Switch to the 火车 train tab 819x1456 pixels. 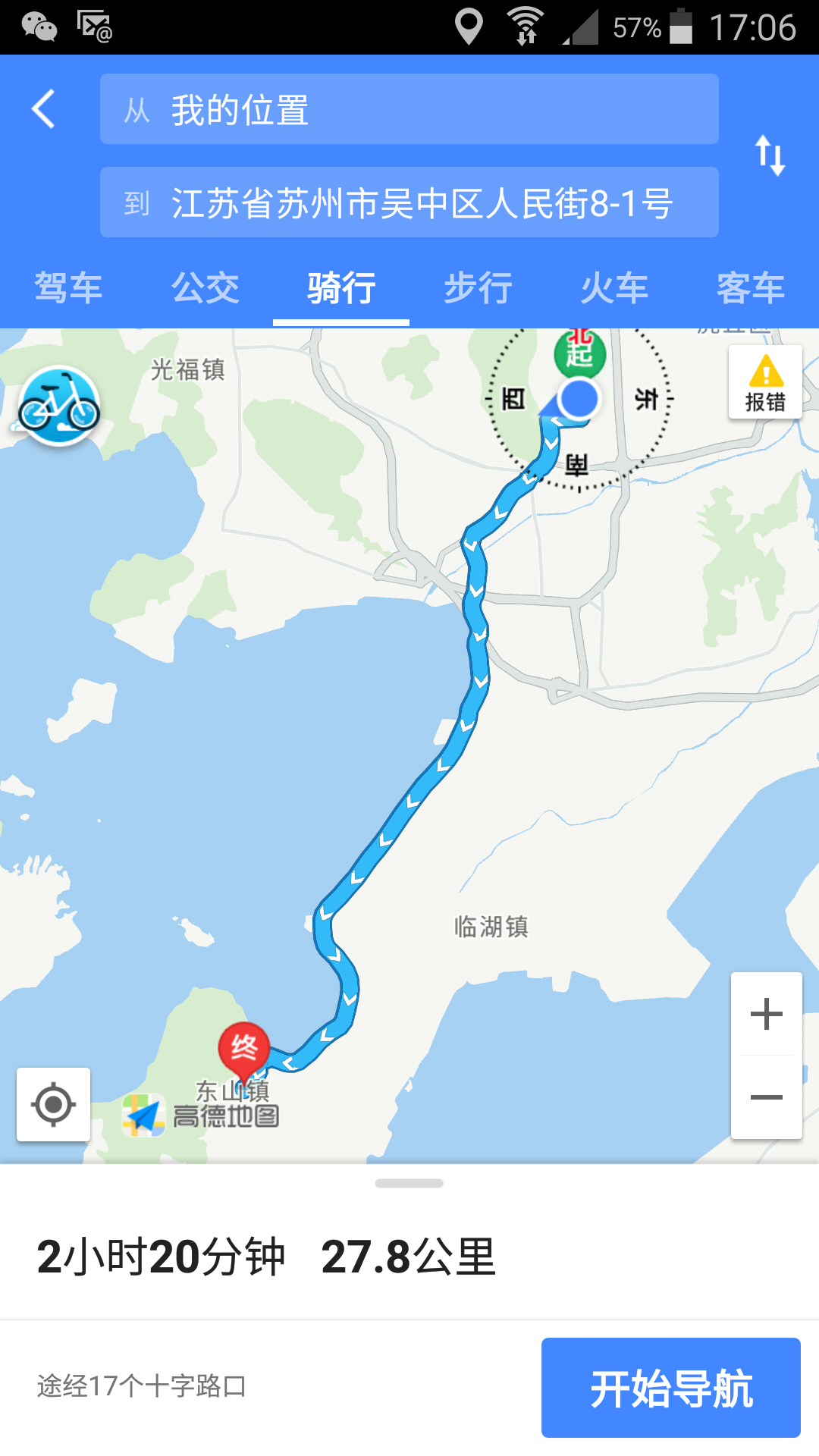pyautogui.click(x=614, y=288)
